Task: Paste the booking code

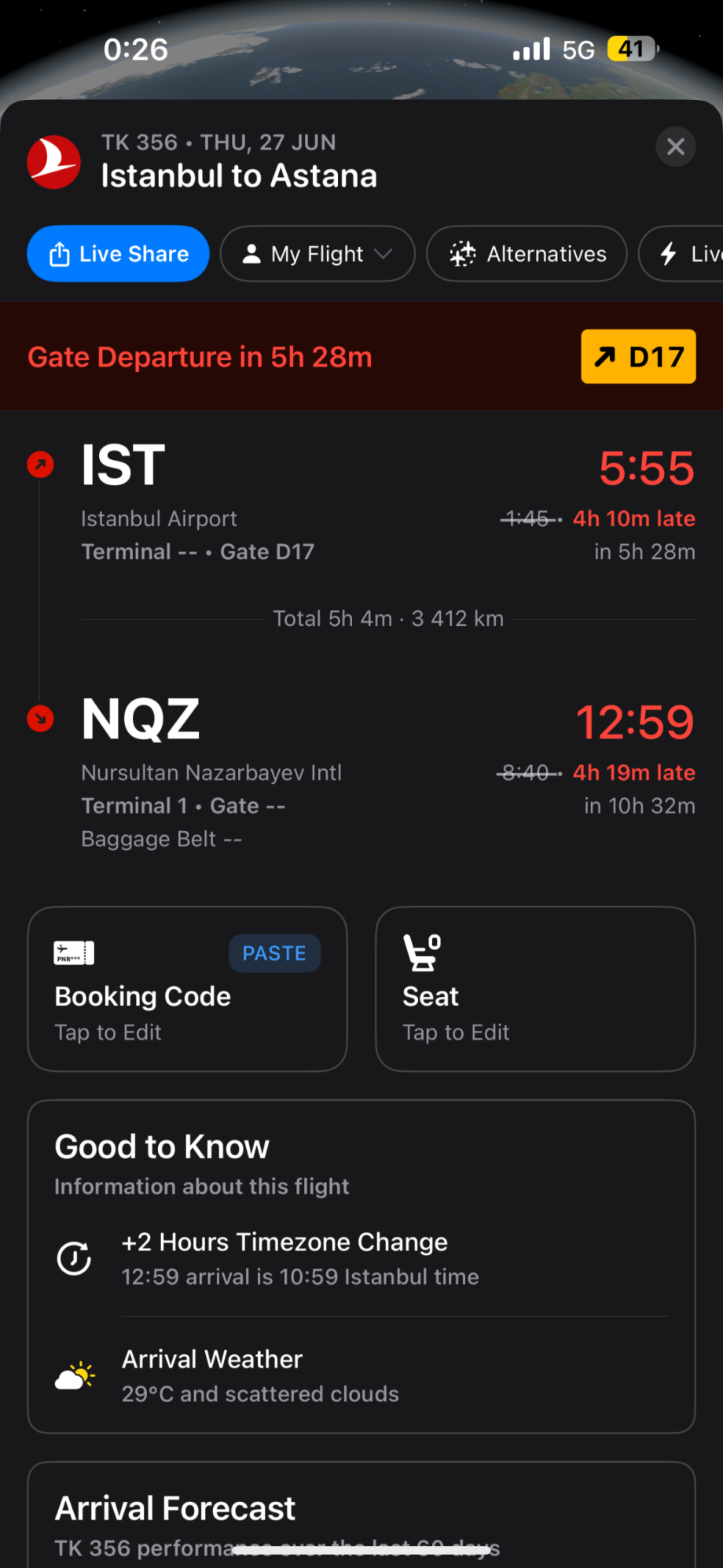Action: 274,953
